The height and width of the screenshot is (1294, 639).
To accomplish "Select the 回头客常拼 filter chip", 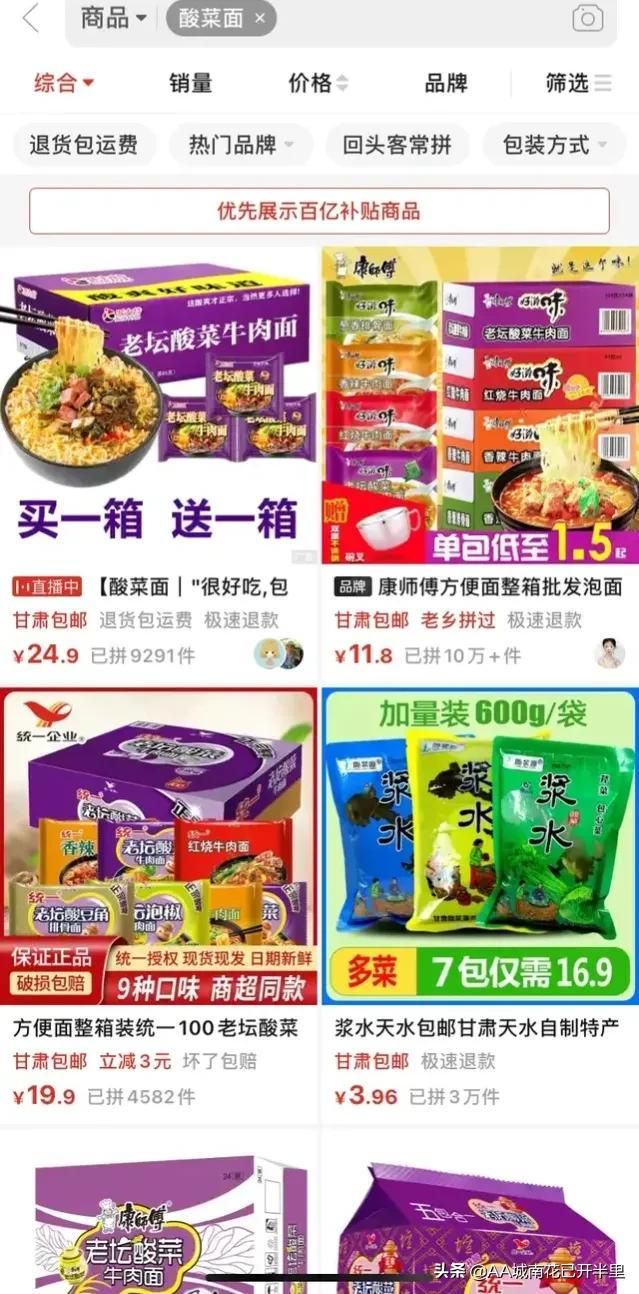I will tap(397, 145).
